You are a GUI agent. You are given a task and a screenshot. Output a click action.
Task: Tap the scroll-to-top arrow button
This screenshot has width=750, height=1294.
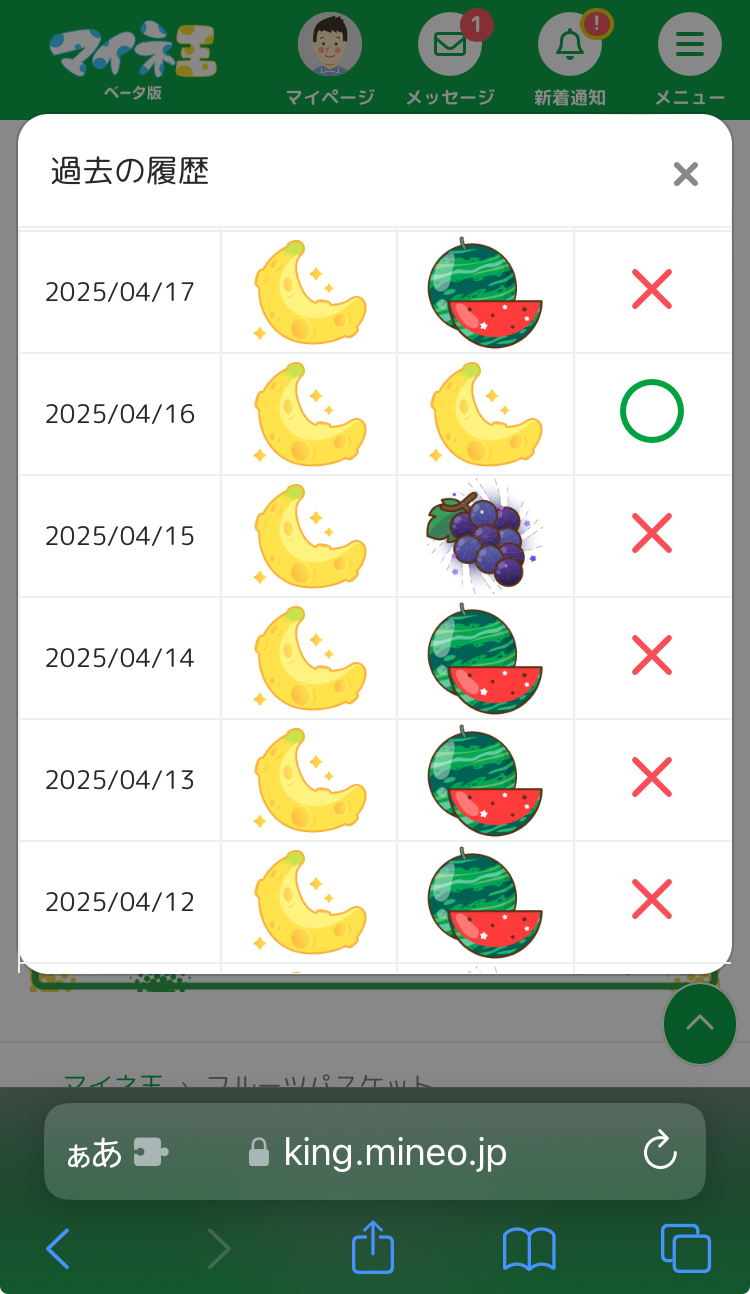pyautogui.click(x=700, y=1023)
